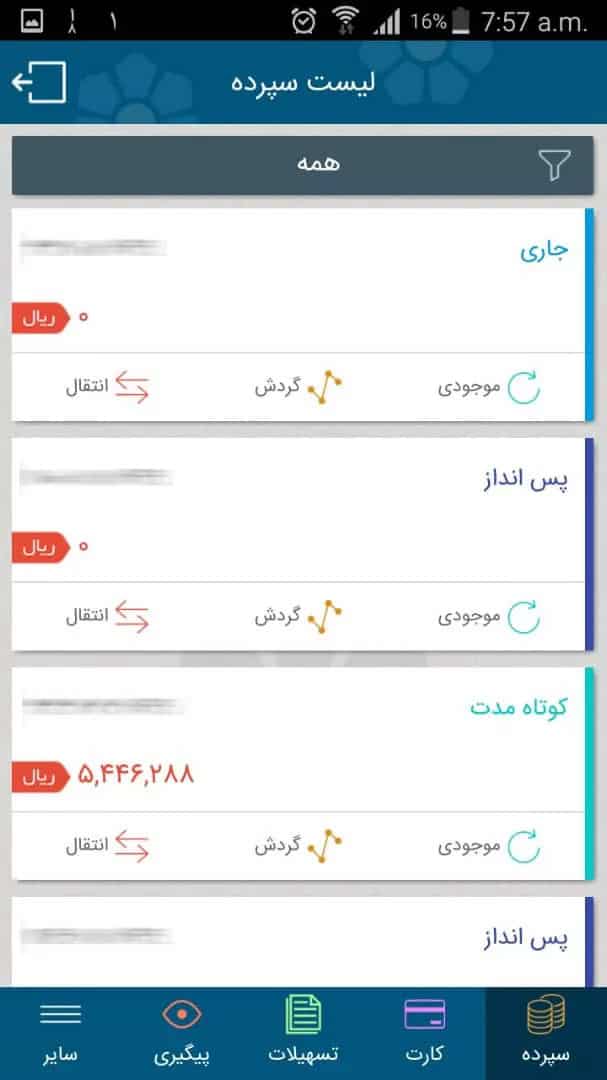This screenshot has width=607, height=1080.
Task: Choose انتقال on the first پس انداز account
Action: tap(107, 617)
